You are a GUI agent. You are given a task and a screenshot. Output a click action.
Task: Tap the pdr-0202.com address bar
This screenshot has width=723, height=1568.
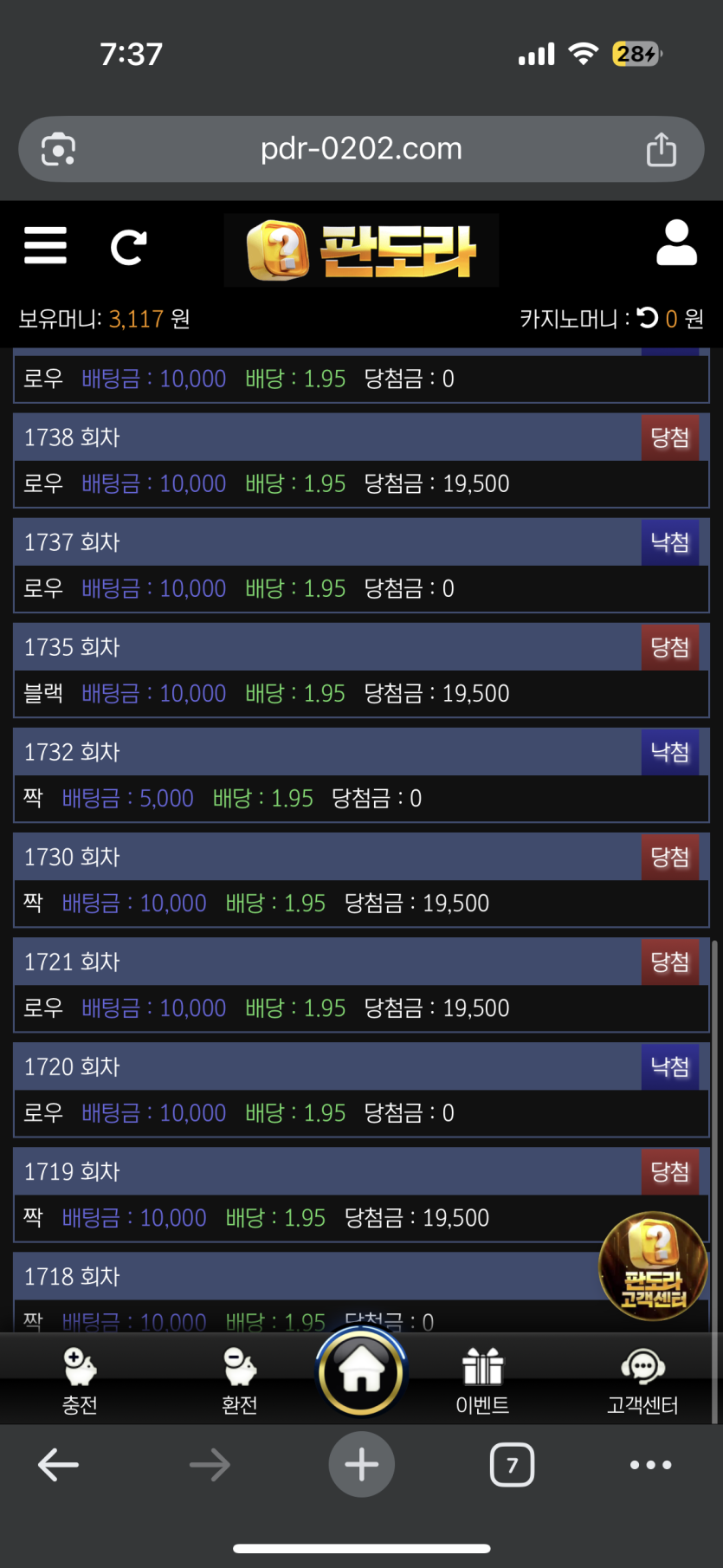(x=361, y=149)
